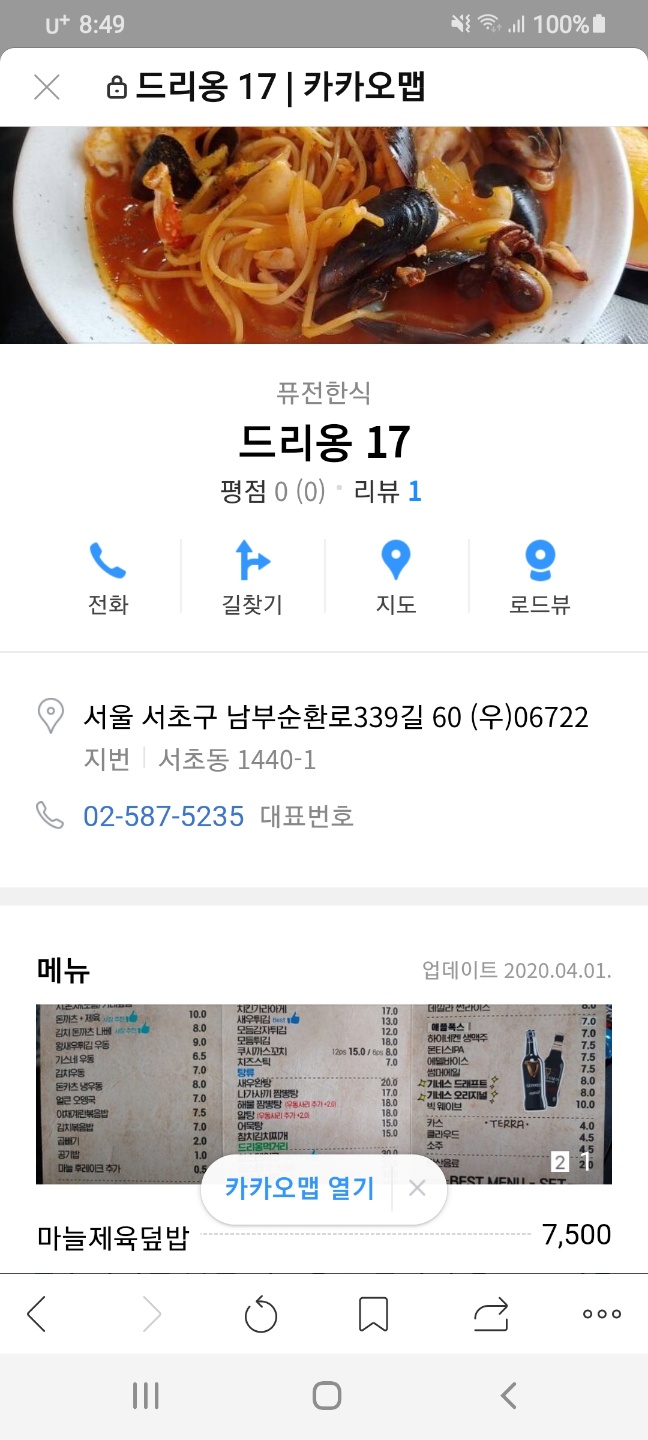This screenshot has width=648, height=1440.
Task: Open recent apps from the navigation bar
Action: (x=146, y=1396)
